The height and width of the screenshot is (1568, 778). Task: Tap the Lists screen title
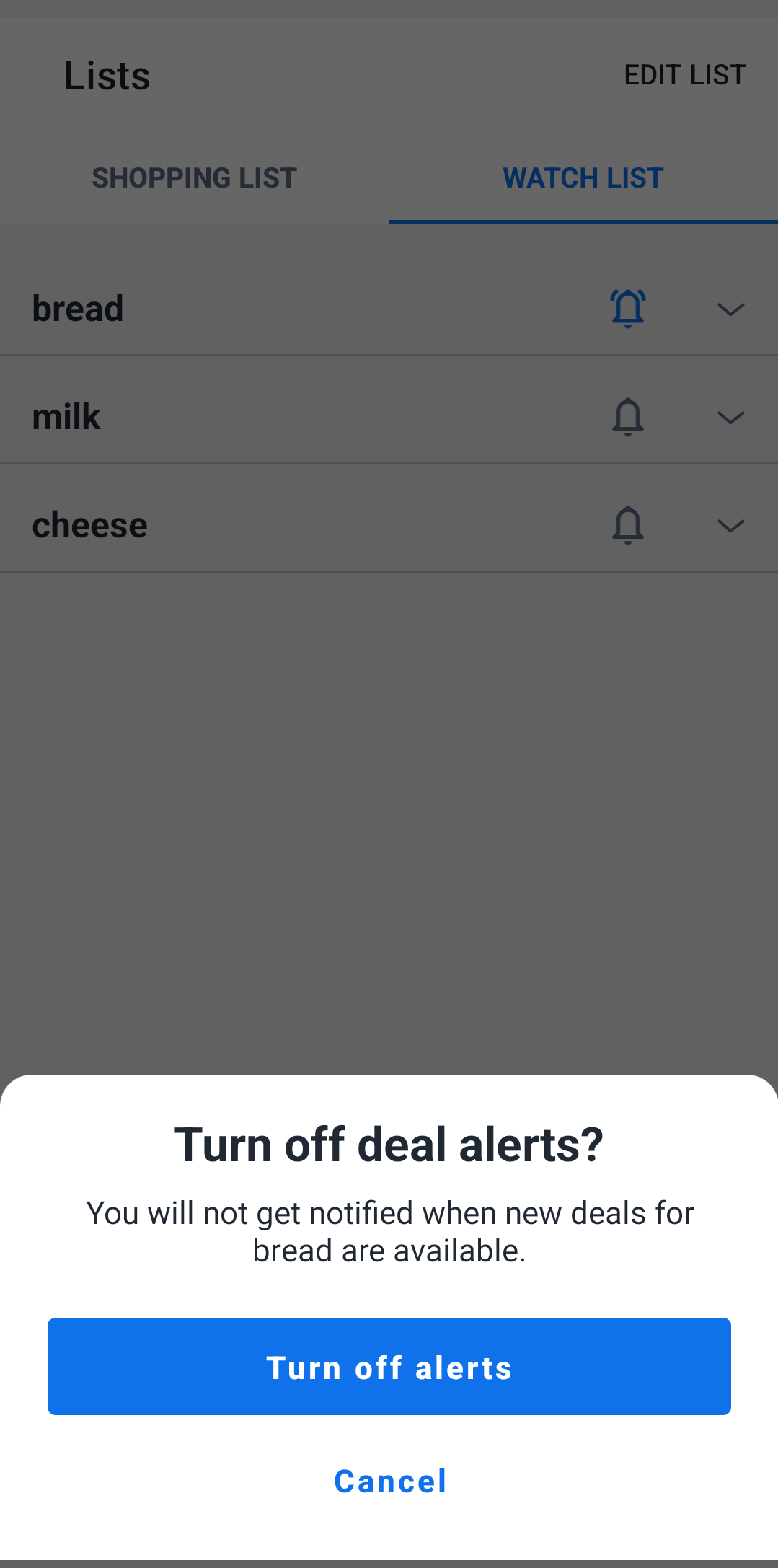(107, 75)
